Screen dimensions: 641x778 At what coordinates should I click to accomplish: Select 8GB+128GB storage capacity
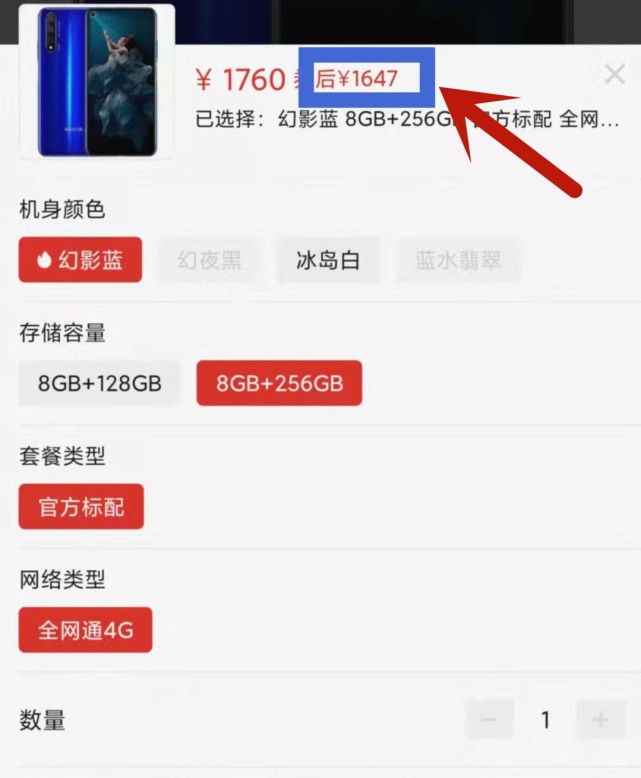pos(100,383)
